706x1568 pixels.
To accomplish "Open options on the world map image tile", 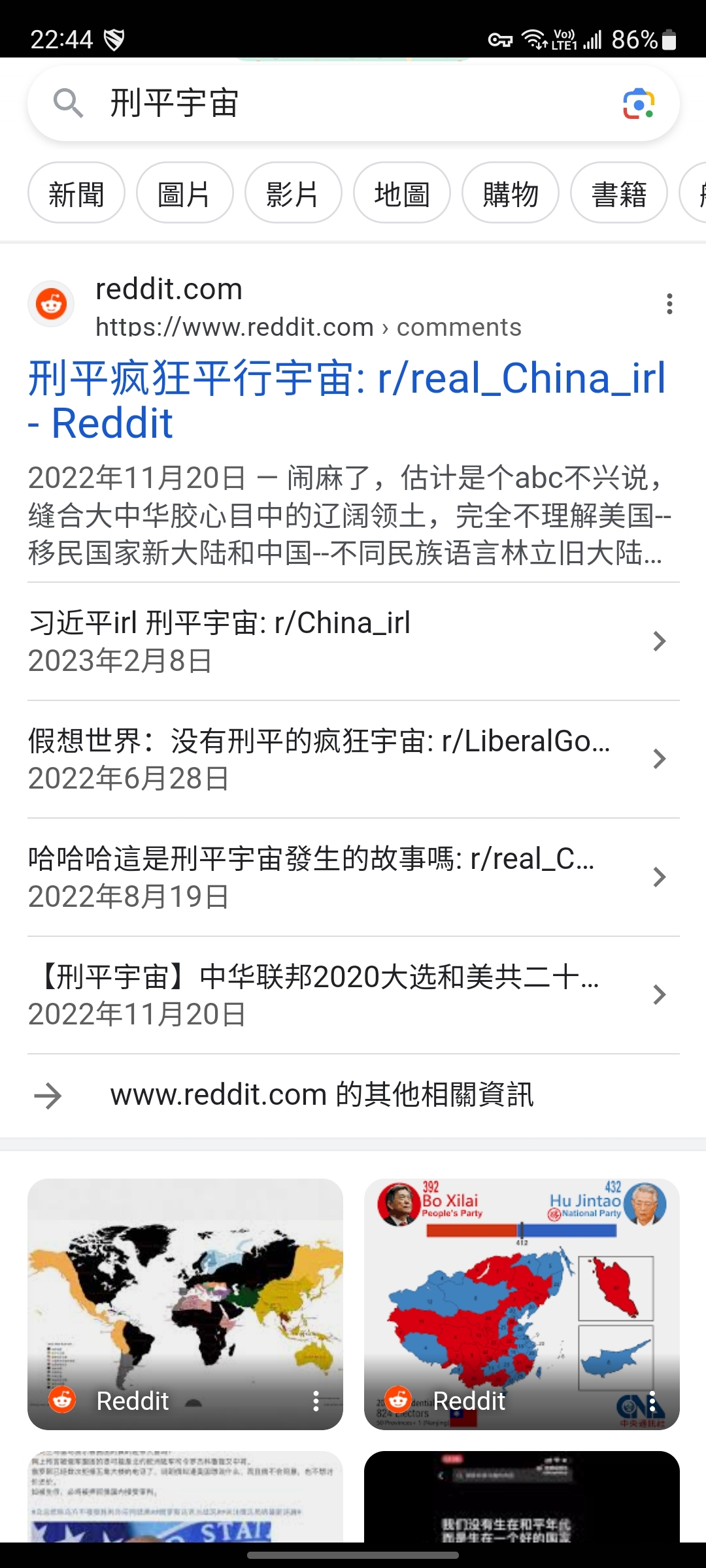I will click(x=316, y=1401).
